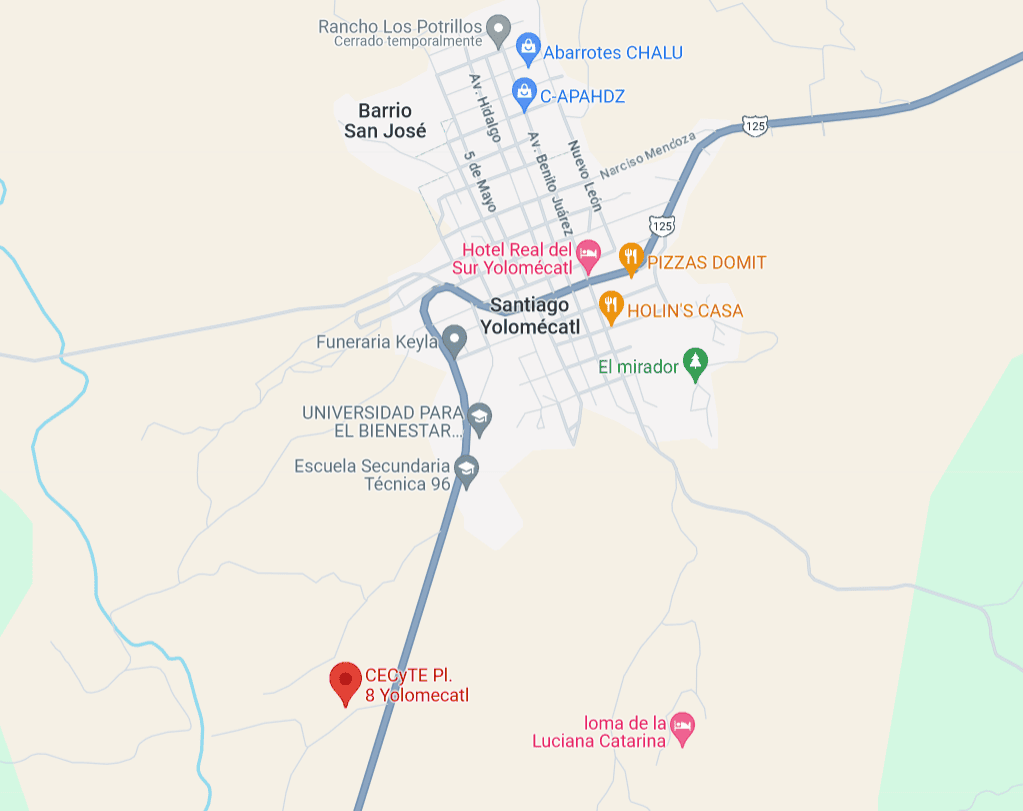Tap the Universidad para el Bienestar pin
Image resolution: width=1023 pixels, height=811 pixels.
point(480,418)
